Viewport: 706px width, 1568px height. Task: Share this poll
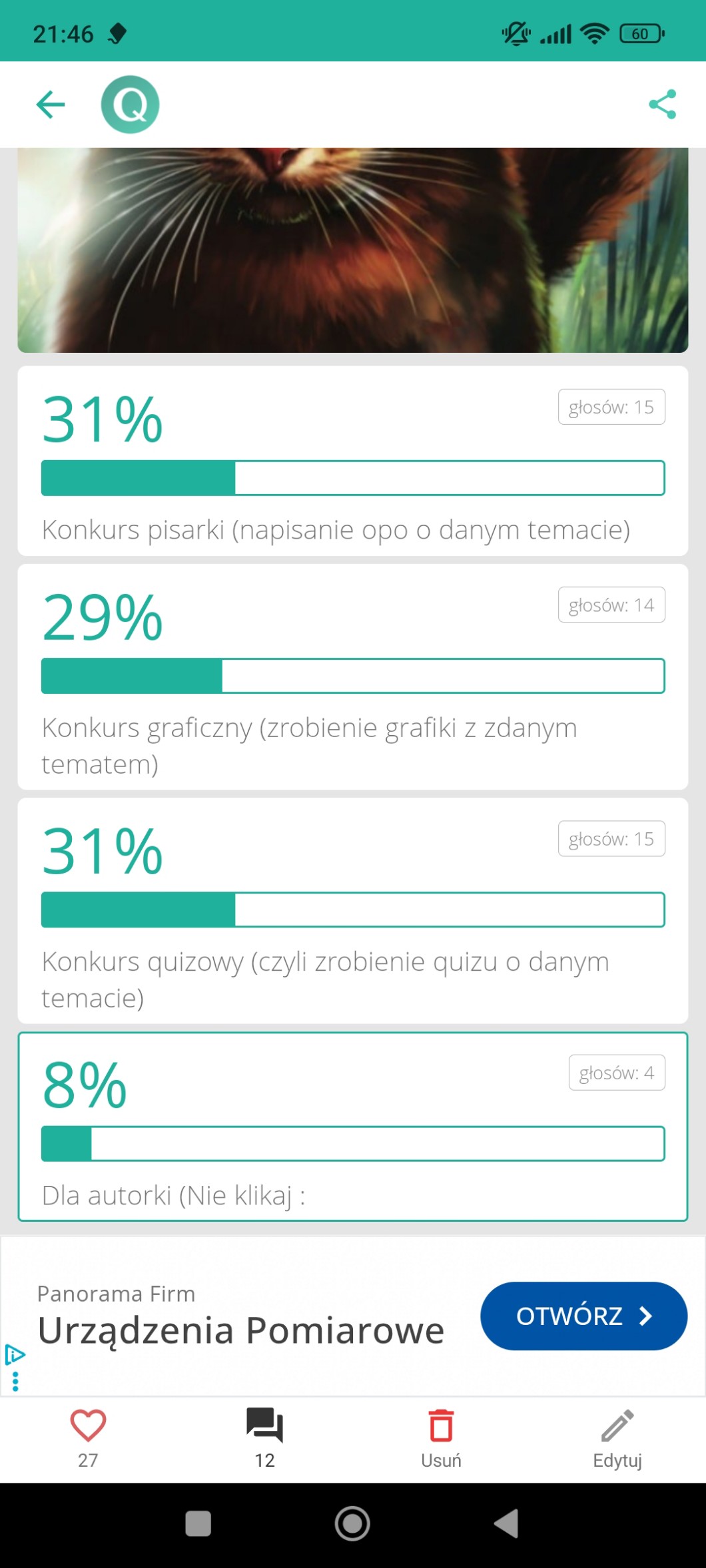(662, 105)
